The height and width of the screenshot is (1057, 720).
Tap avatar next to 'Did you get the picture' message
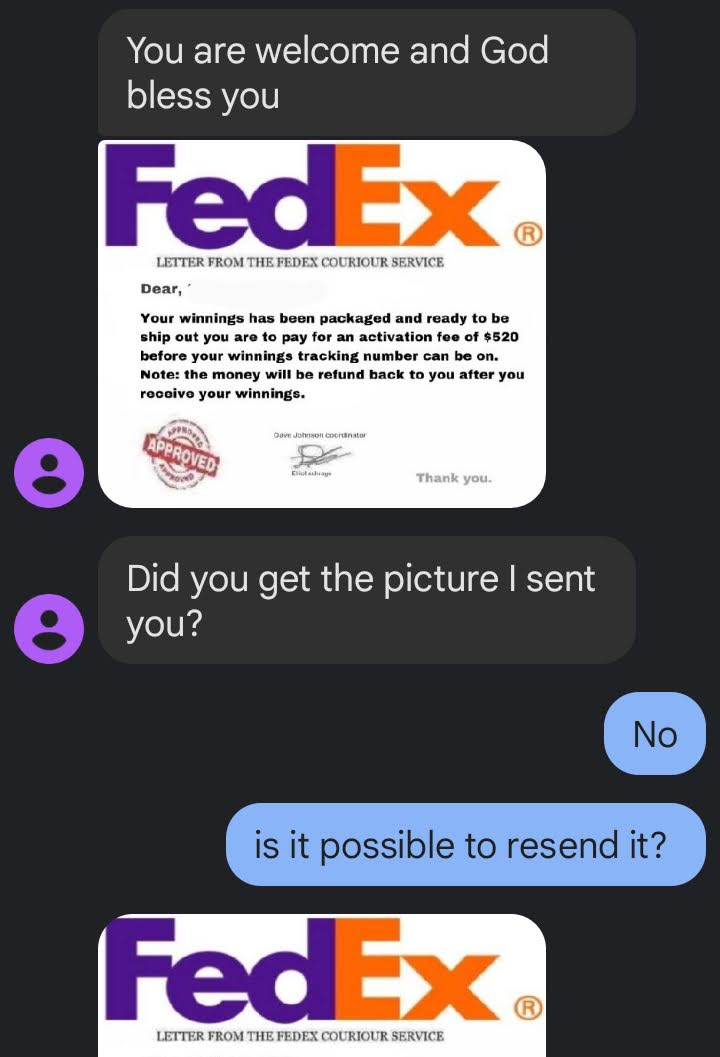(47, 628)
